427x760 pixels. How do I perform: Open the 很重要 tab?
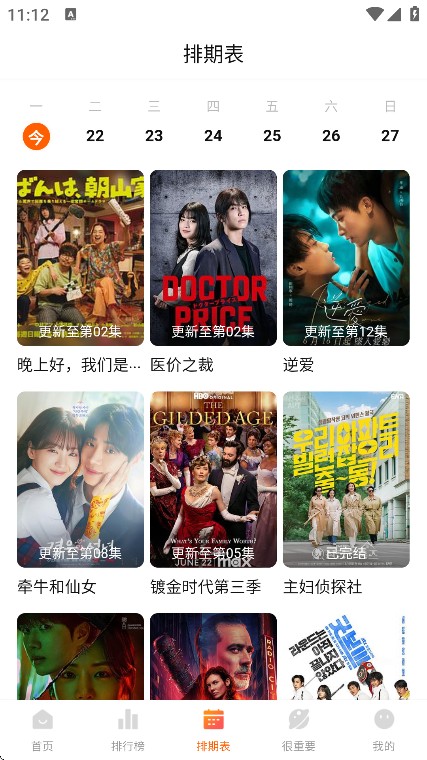coord(299,729)
